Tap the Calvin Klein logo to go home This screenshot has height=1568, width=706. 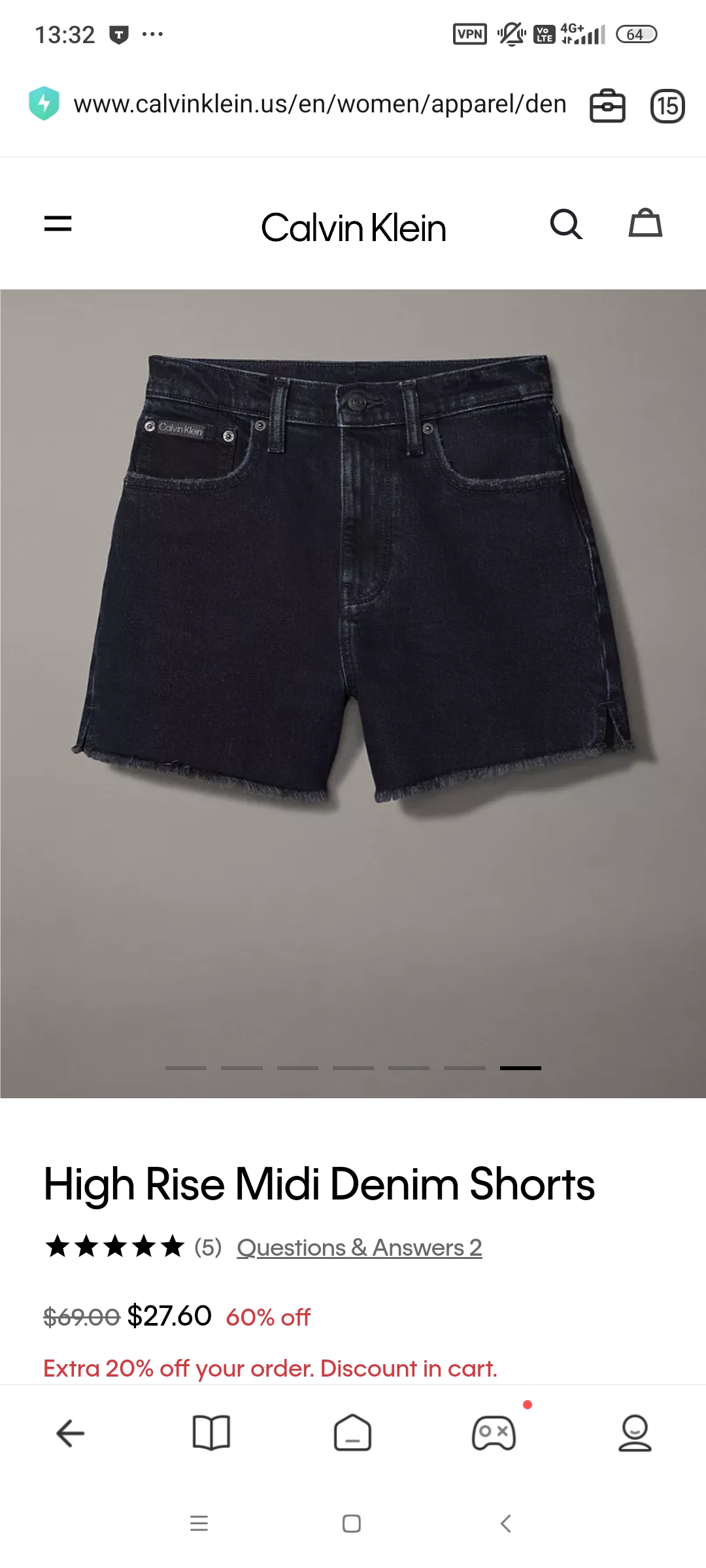point(353,228)
